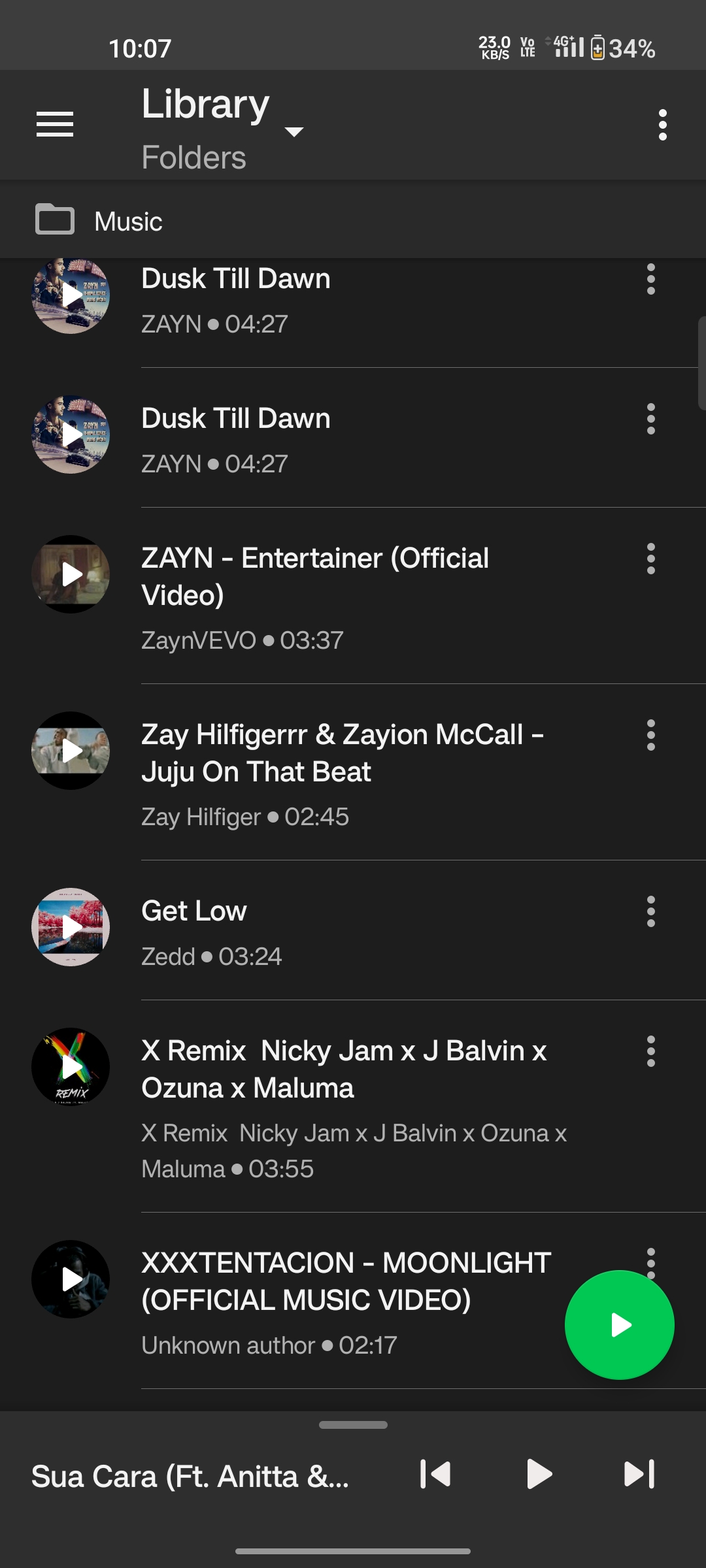Screen dimensions: 706x1568
Task: Open the hamburger drawer menu
Action: coord(55,124)
